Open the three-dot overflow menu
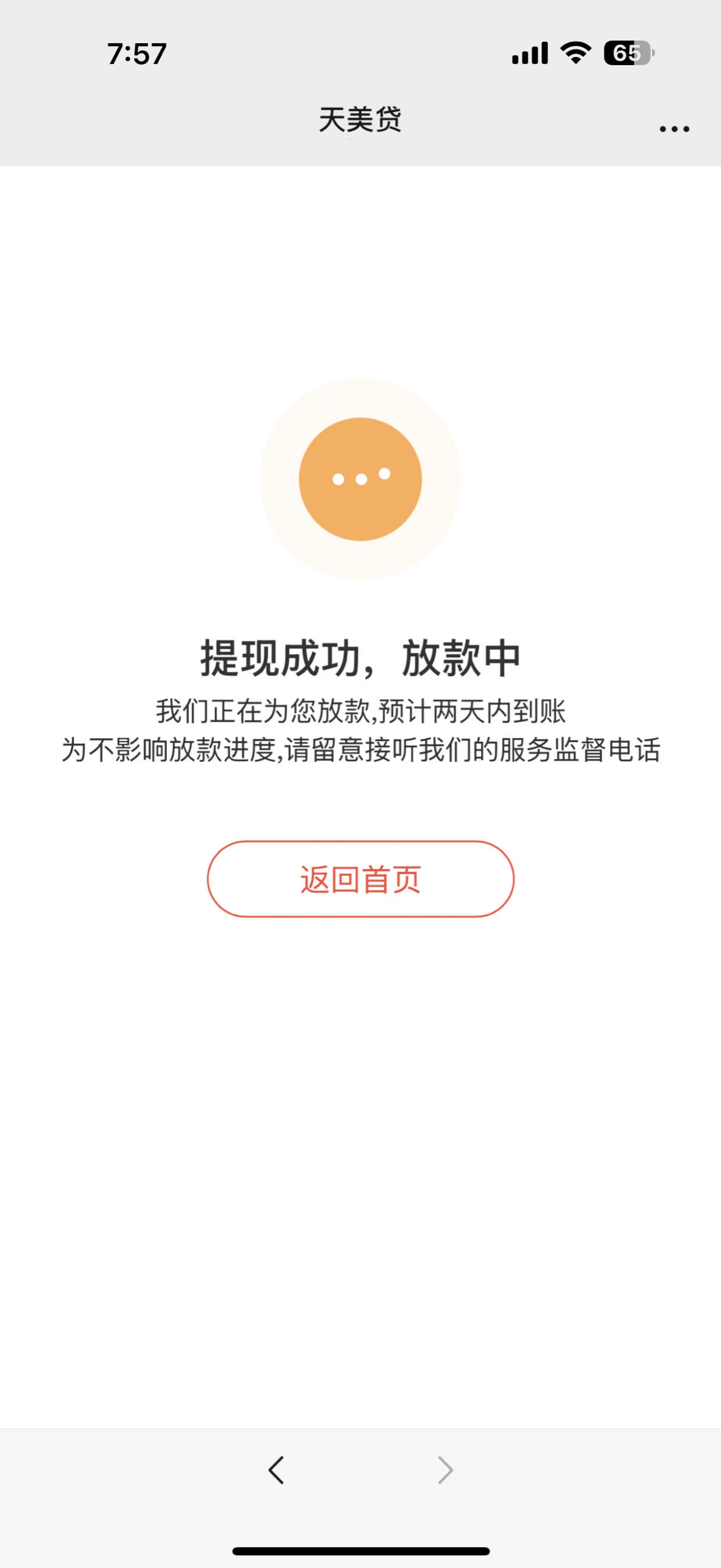The width and height of the screenshot is (721, 1568). [674, 129]
